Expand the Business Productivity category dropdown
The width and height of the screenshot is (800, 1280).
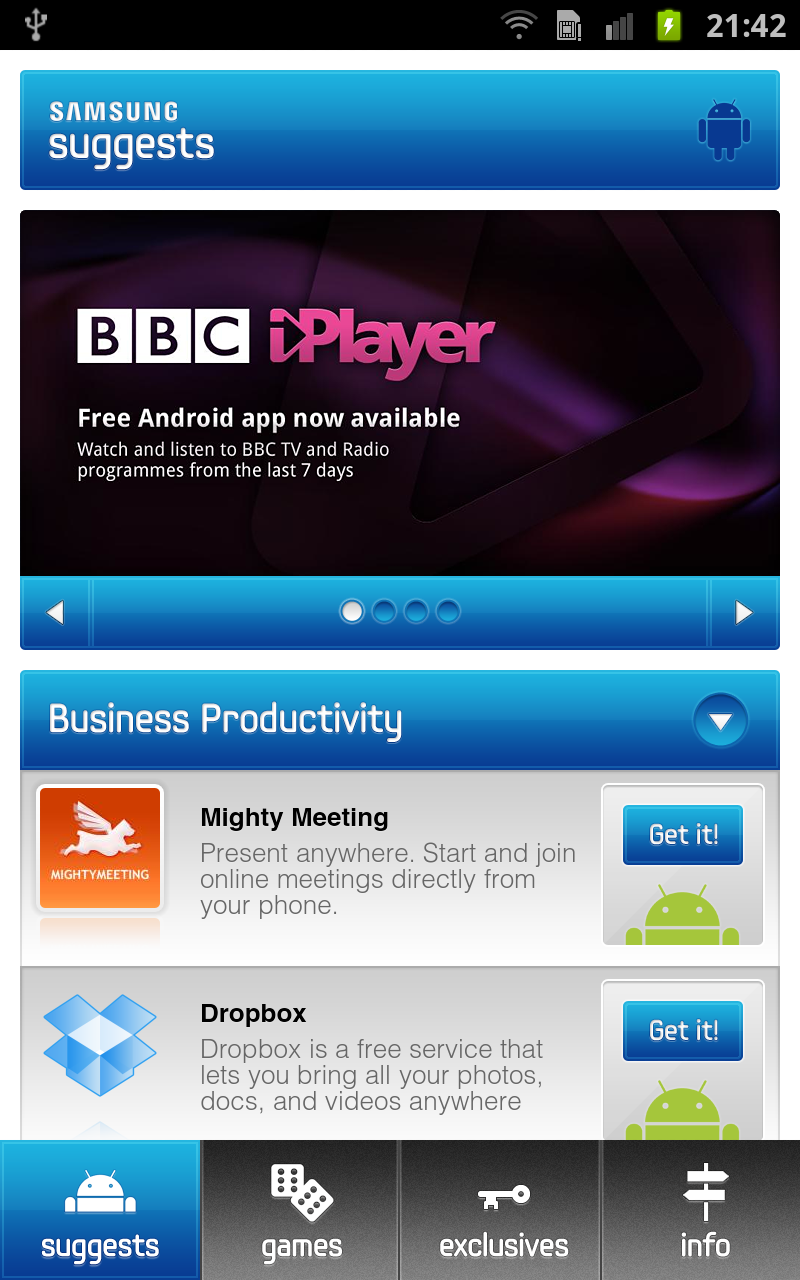pyautogui.click(x=720, y=720)
